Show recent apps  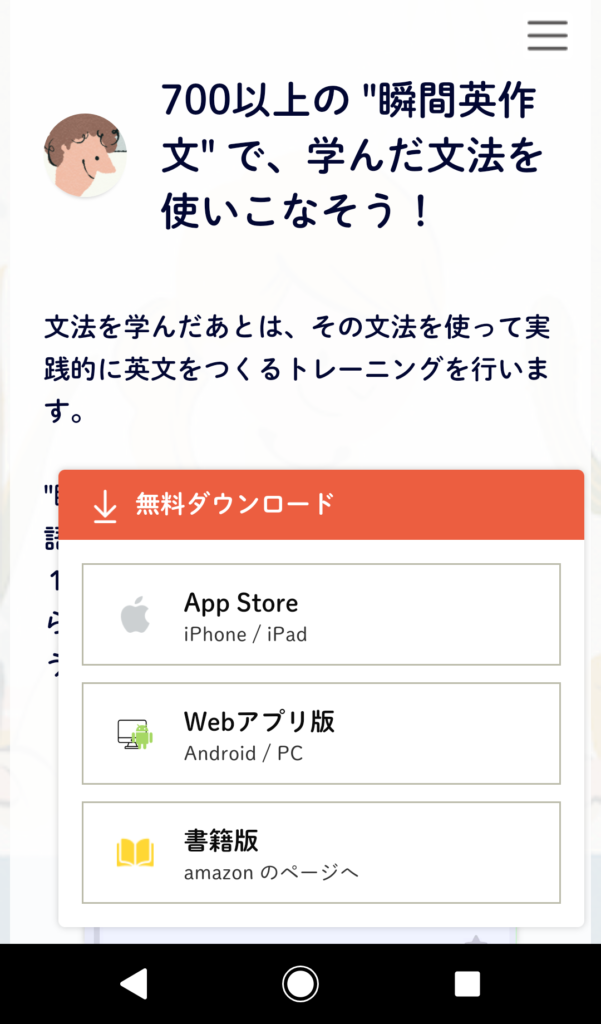[467, 984]
